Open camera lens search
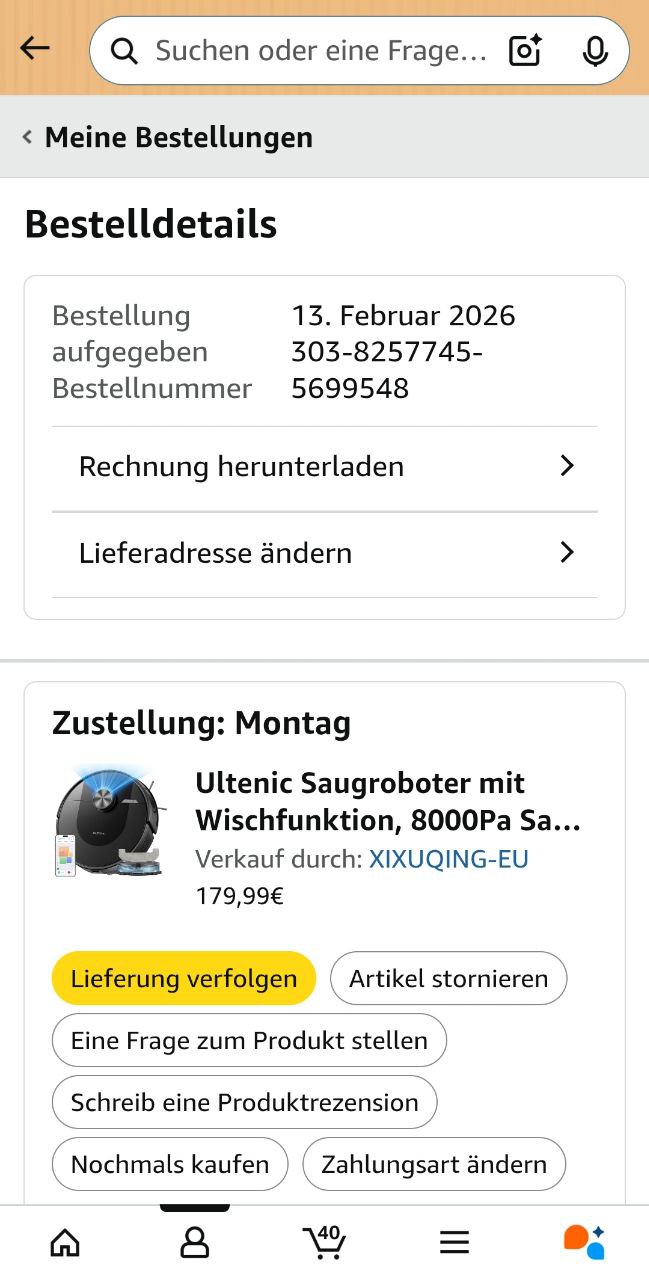The image size is (649, 1280). click(525, 50)
